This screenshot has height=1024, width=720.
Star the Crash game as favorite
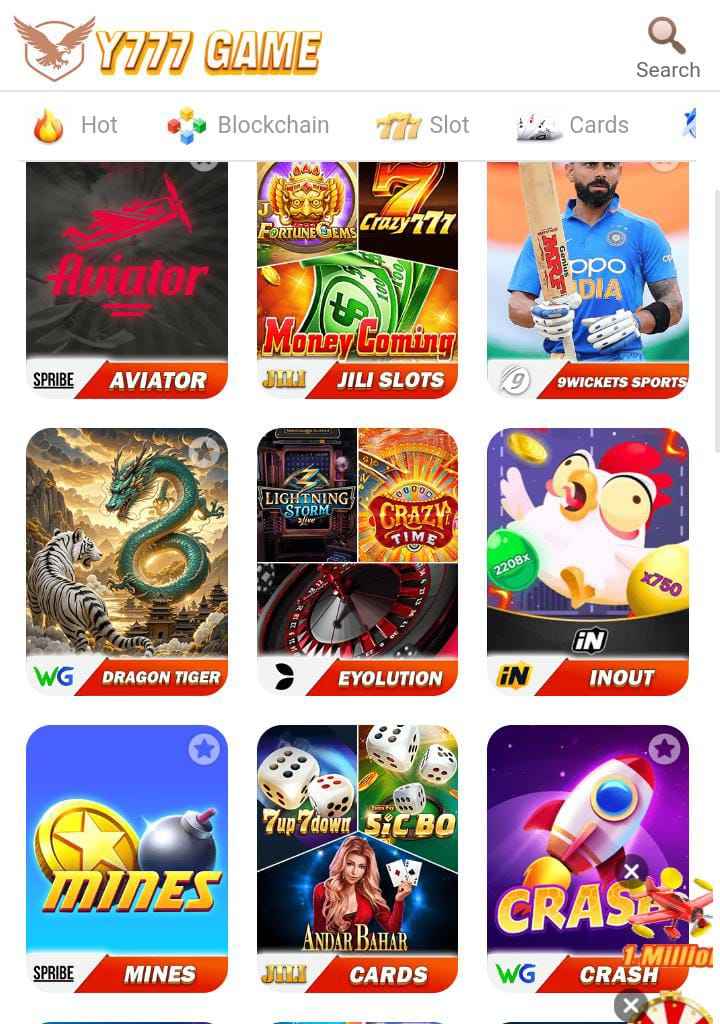click(664, 749)
